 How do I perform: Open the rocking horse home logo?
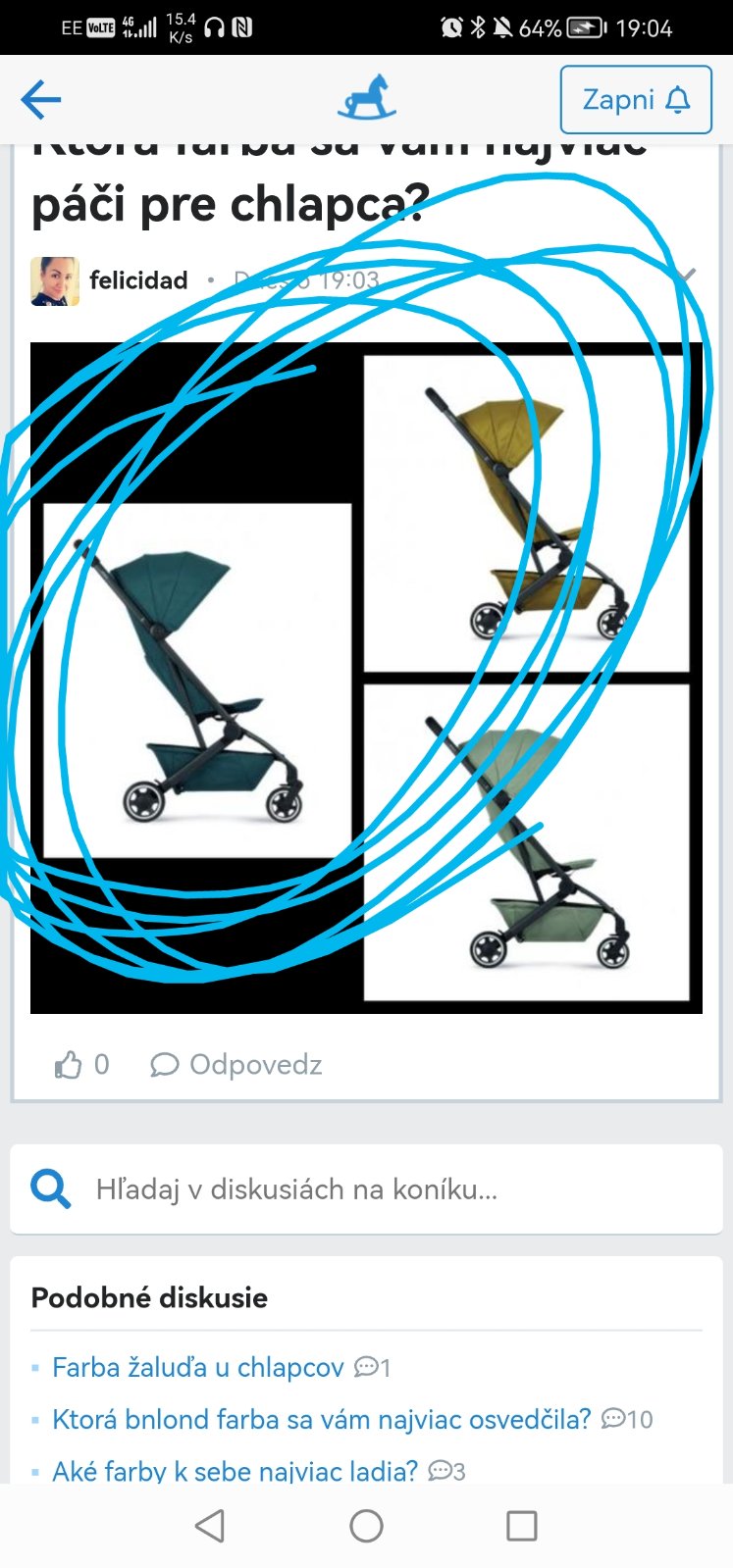tap(366, 98)
